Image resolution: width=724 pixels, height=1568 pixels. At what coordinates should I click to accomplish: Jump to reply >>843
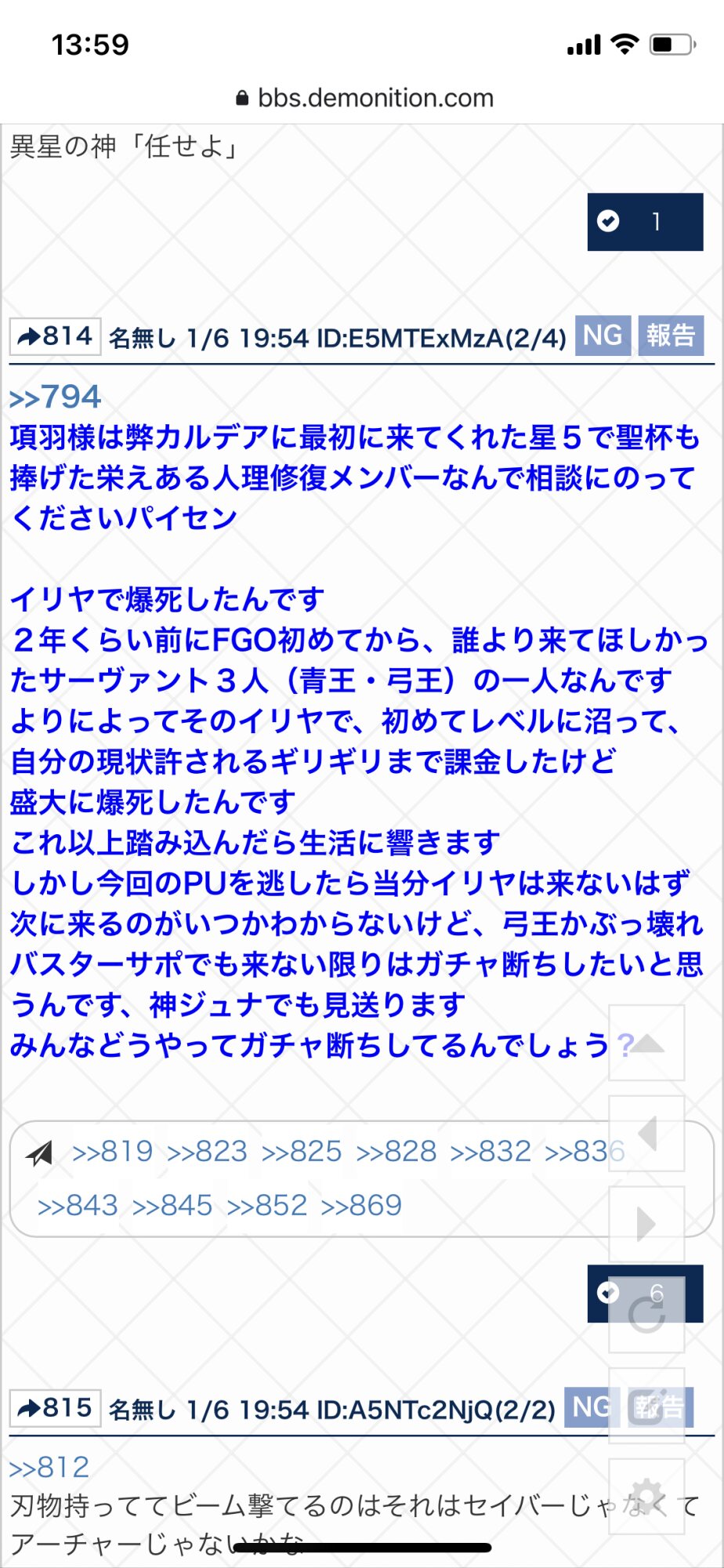pos(78,1206)
